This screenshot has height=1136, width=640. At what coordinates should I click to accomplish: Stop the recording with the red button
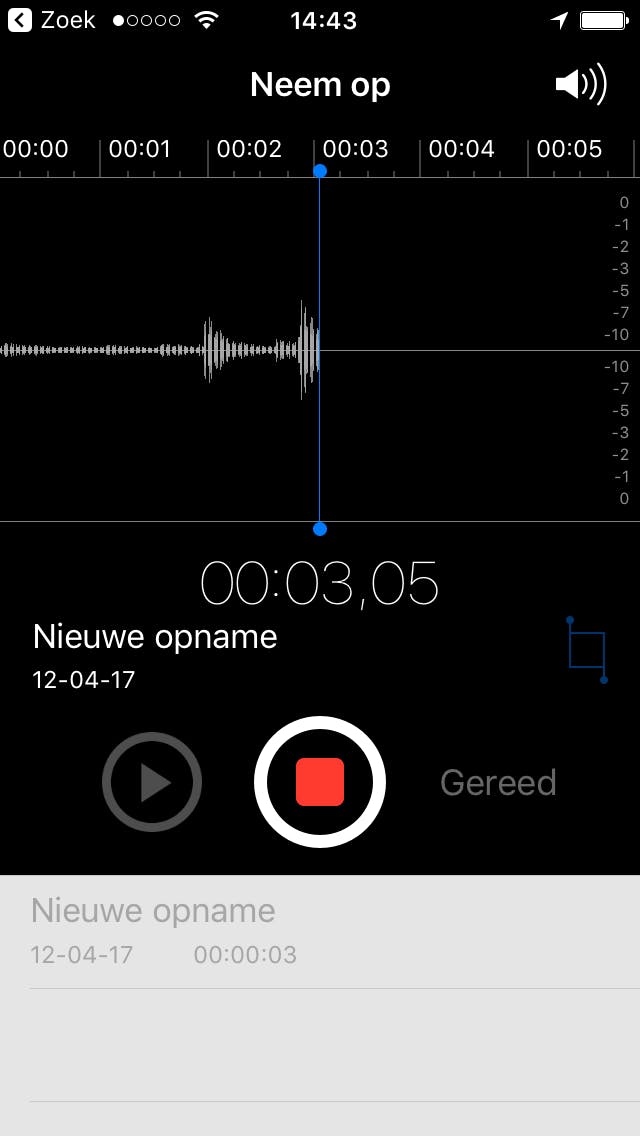click(x=320, y=782)
